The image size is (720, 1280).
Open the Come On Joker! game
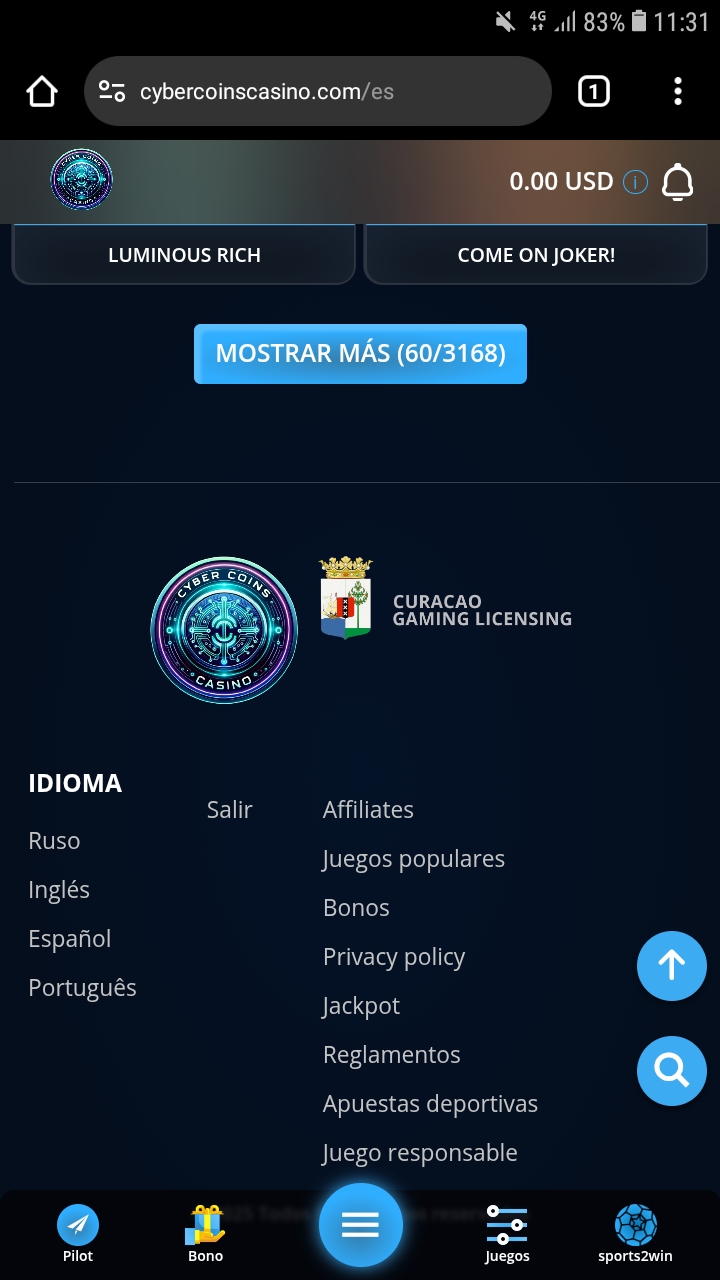coord(536,255)
